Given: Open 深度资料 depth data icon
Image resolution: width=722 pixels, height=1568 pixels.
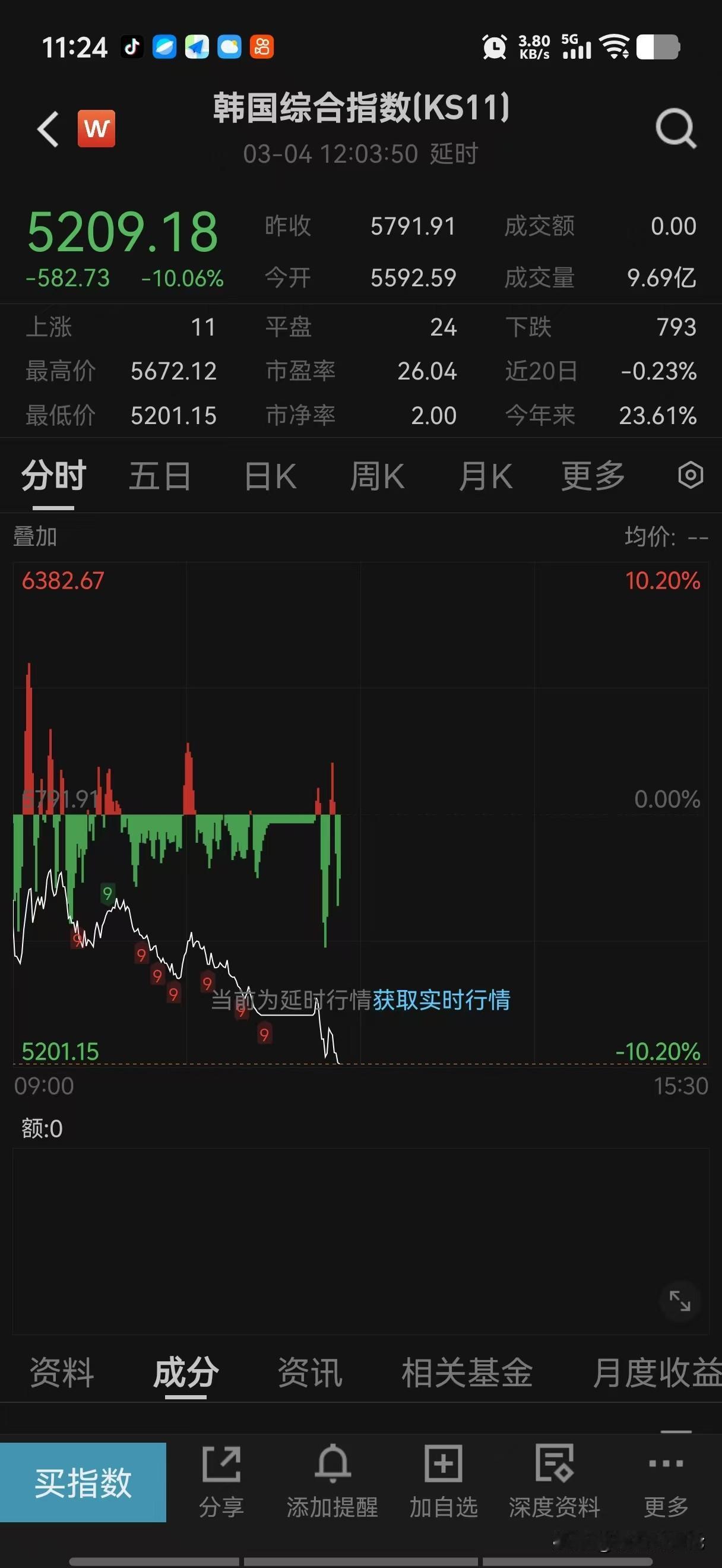Looking at the screenshot, I should tap(553, 1491).
